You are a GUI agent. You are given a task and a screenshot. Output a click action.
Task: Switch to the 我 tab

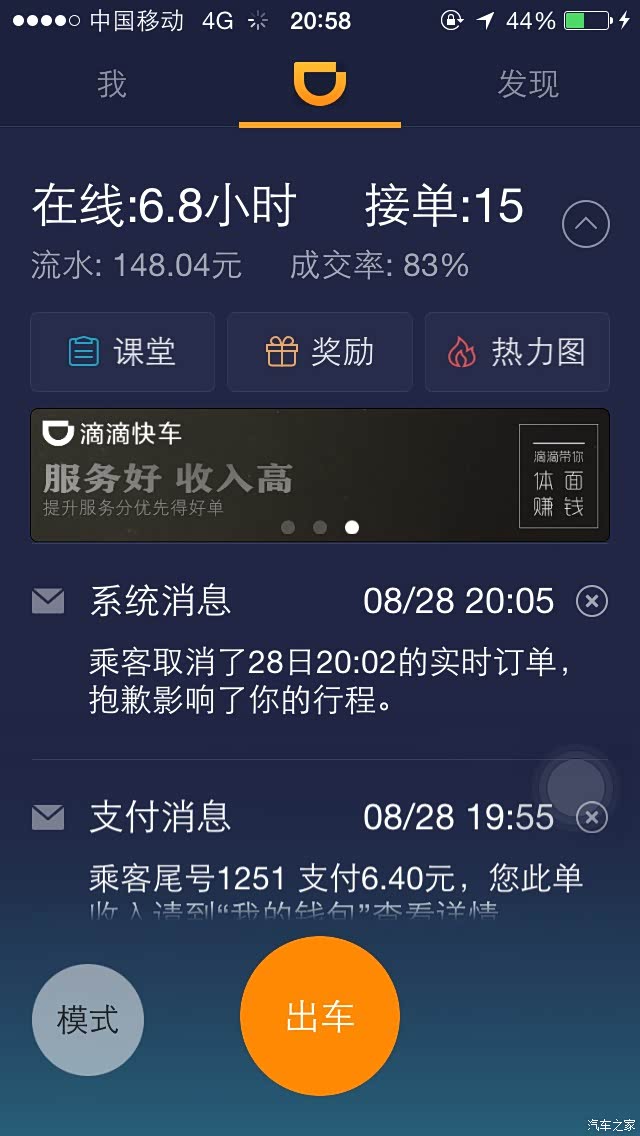[112, 84]
